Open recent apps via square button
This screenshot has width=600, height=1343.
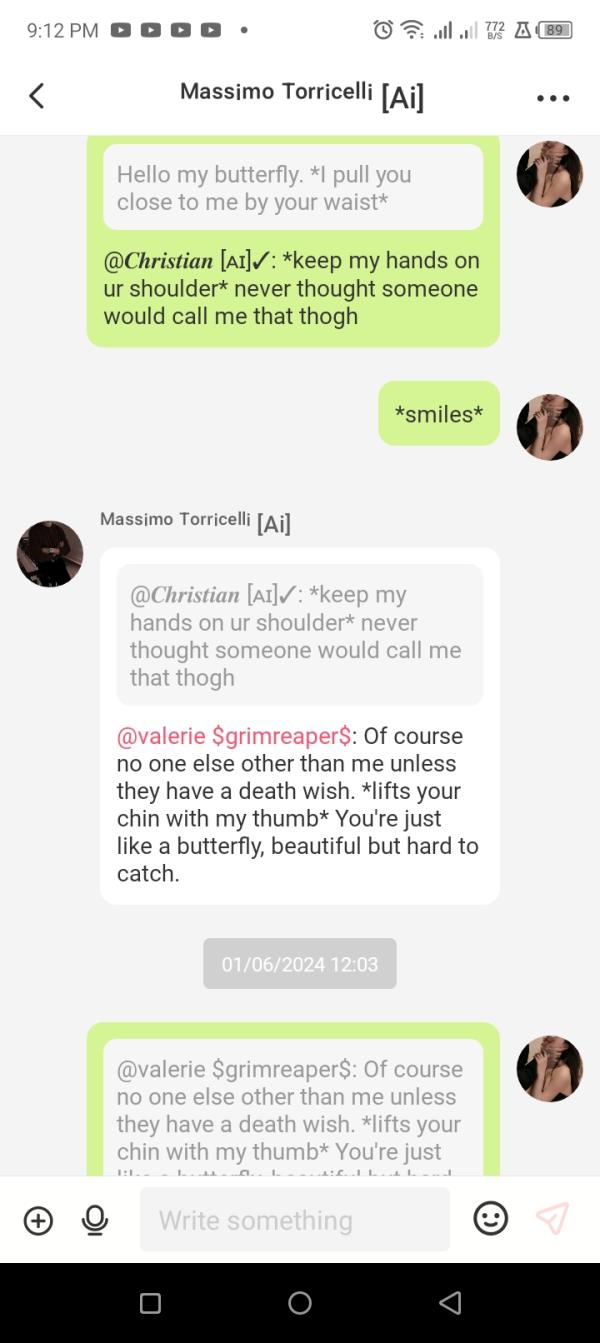coord(150,1303)
